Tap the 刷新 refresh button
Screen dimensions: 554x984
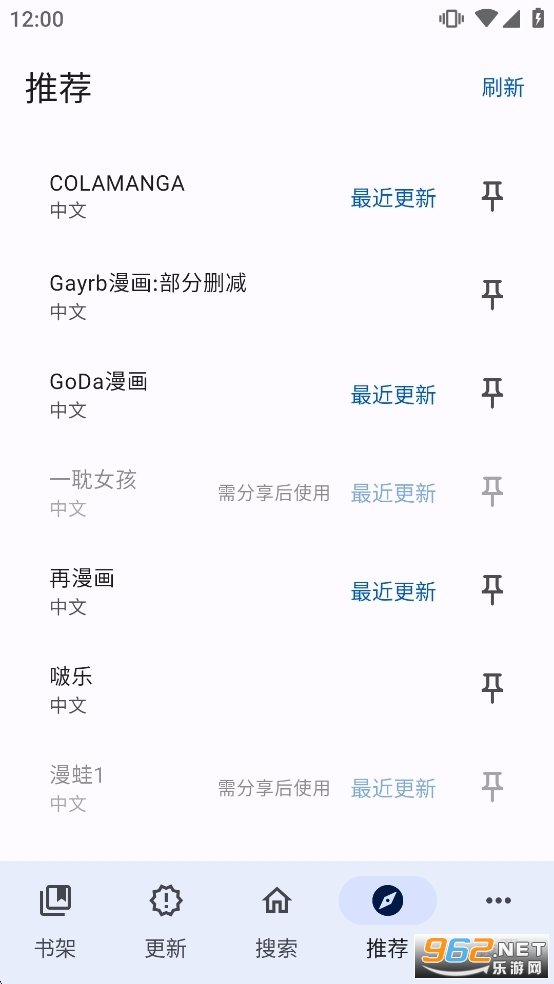pyautogui.click(x=503, y=87)
